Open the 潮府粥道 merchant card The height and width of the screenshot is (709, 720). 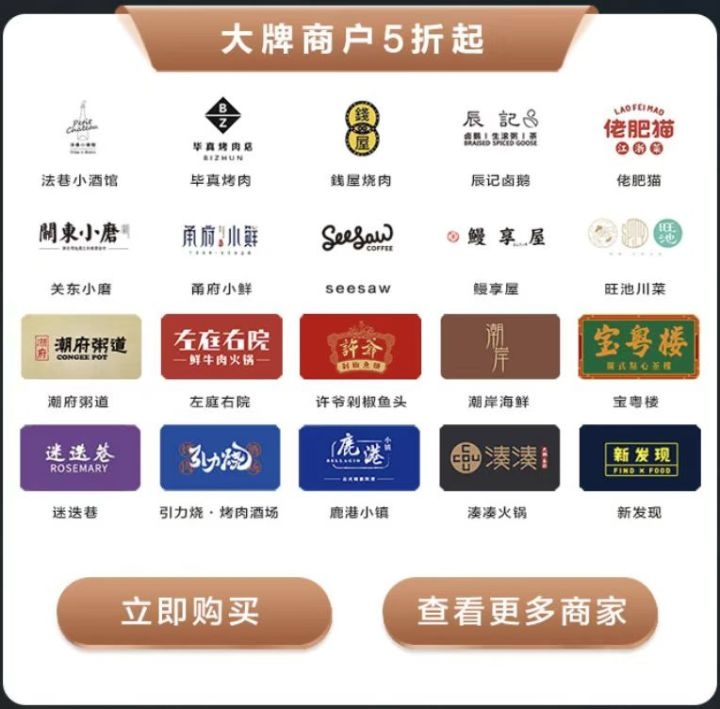coord(81,347)
